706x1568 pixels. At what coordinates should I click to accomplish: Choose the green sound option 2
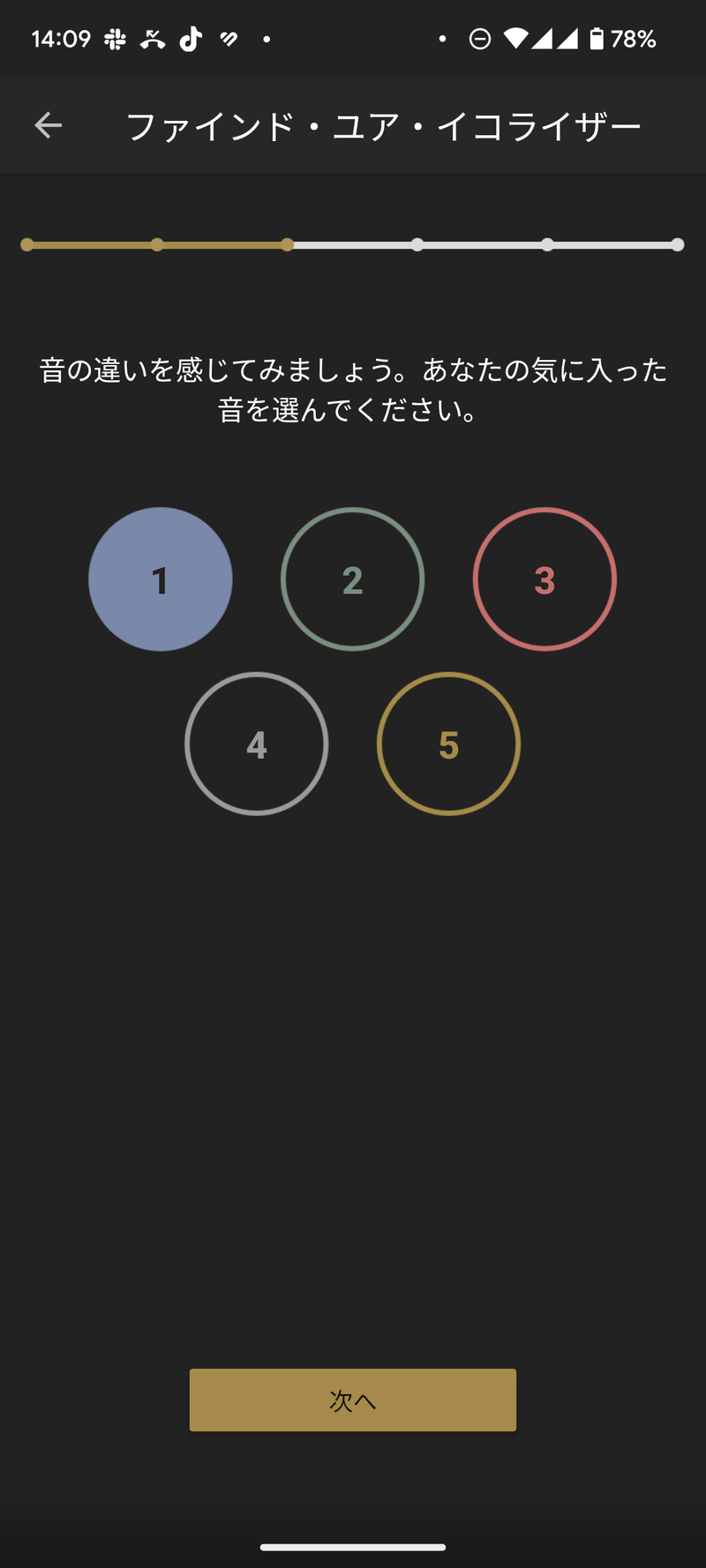click(352, 579)
